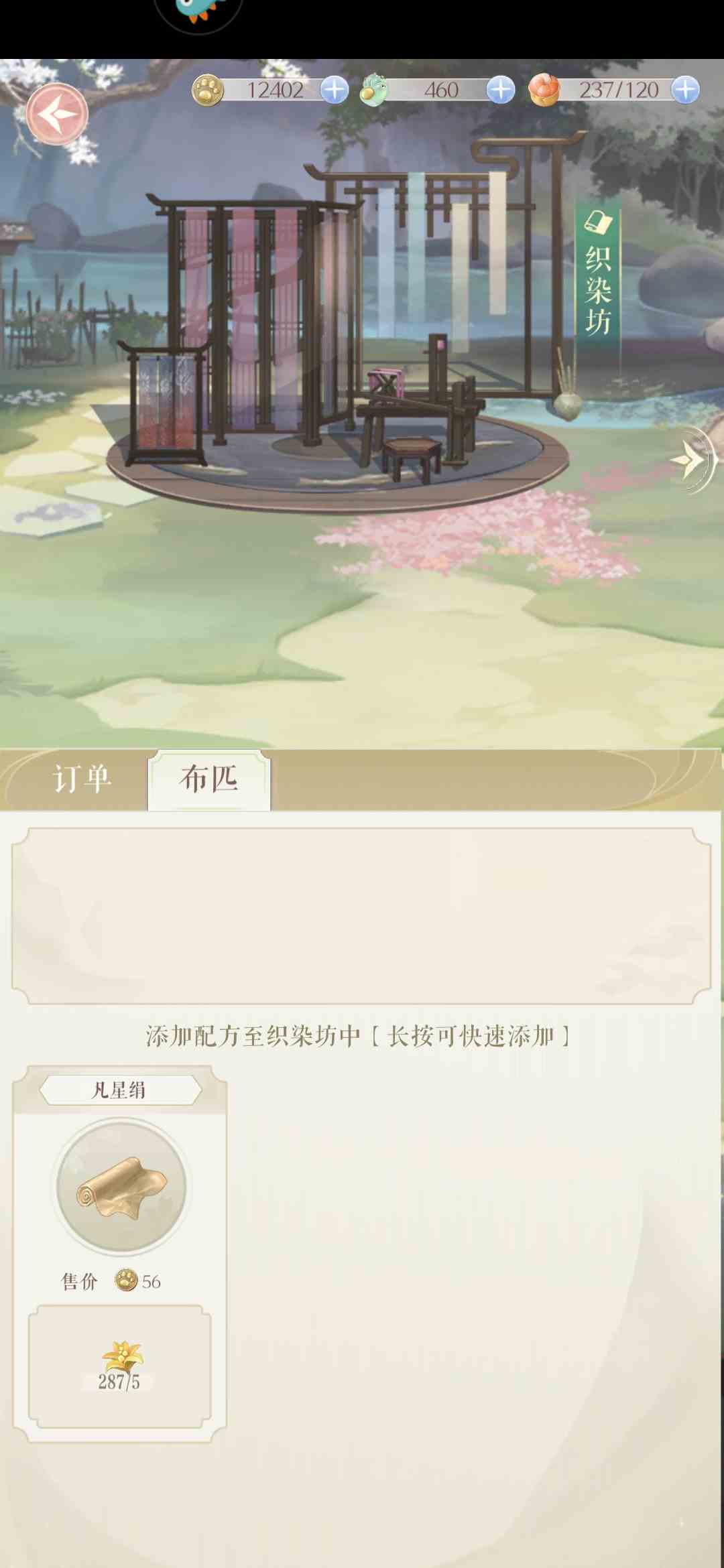The width and height of the screenshot is (724, 1568).
Task: Go to next building with the right arrow
Action: pos(692,460)
